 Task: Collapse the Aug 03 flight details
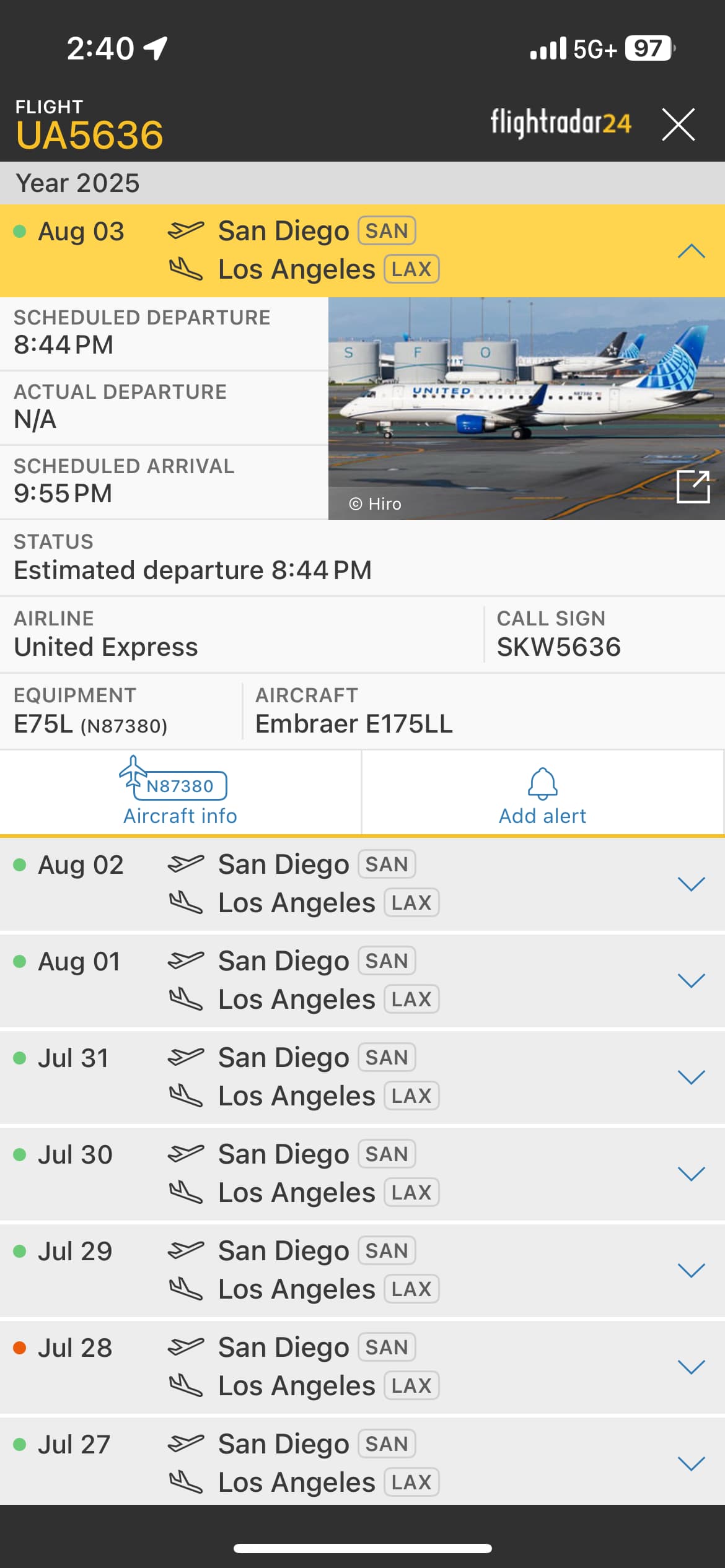click(x=691, y=251)
